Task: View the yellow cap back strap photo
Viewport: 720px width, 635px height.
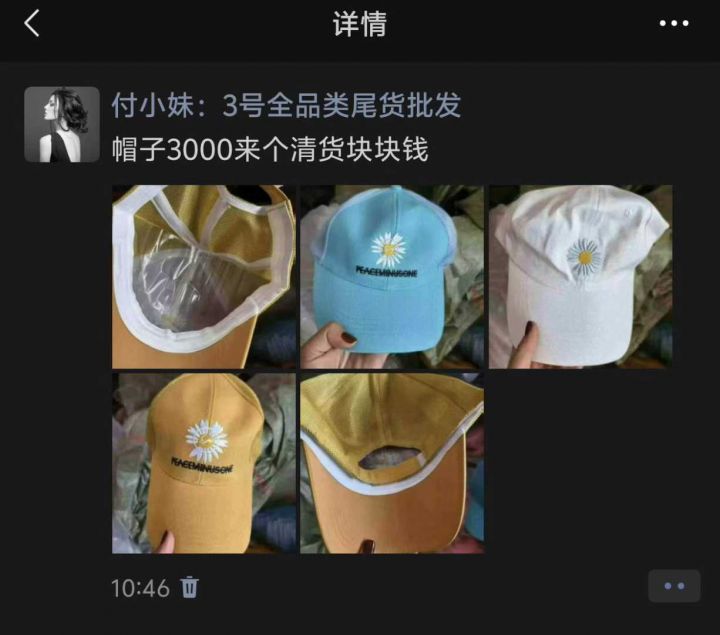Action: (x=392, y=463)
